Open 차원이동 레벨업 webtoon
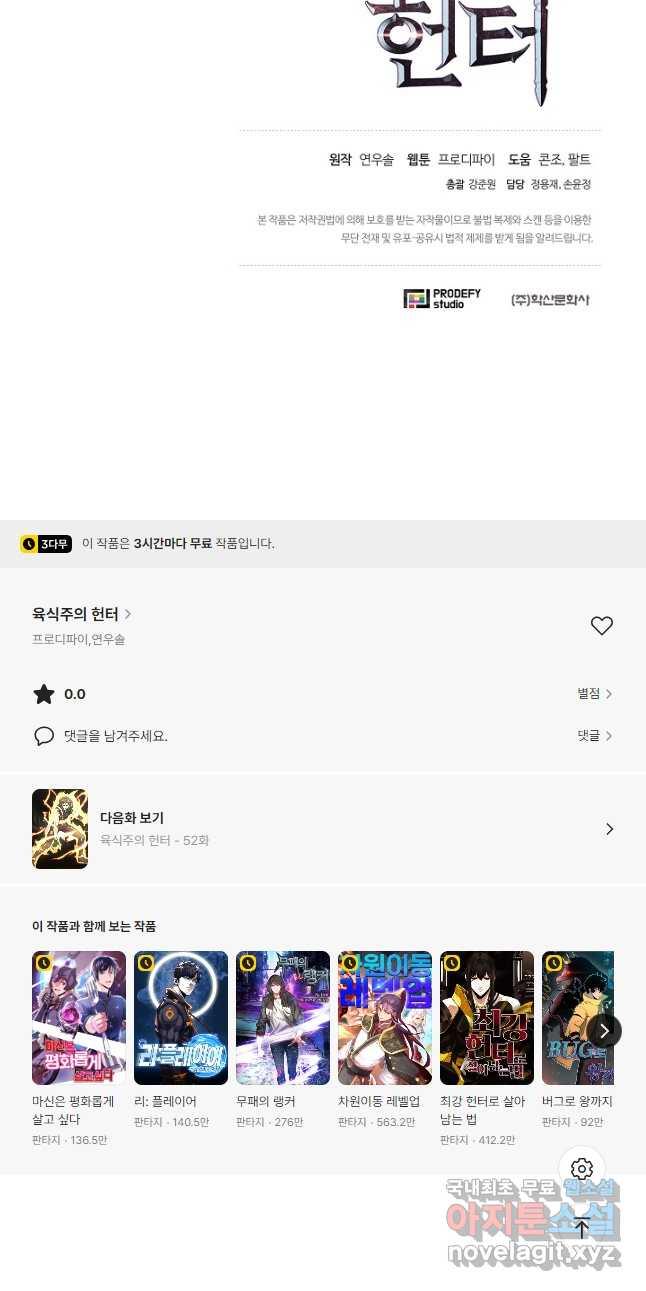 click(x=385, y=1018)
